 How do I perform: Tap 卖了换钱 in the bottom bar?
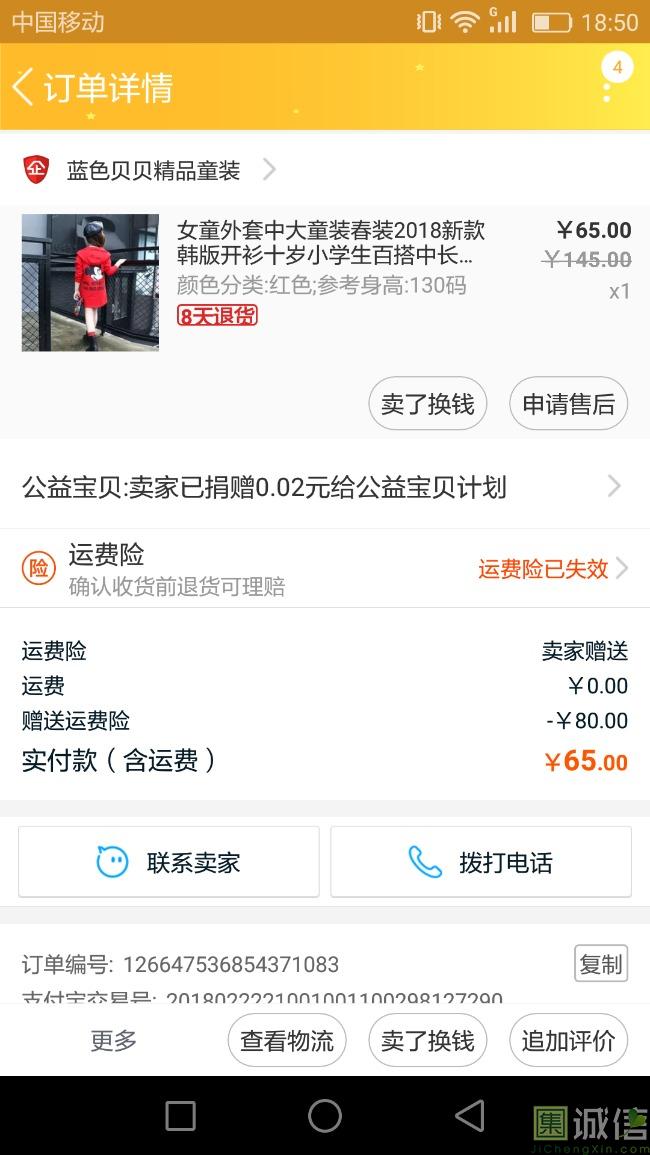click(428, 1040)
